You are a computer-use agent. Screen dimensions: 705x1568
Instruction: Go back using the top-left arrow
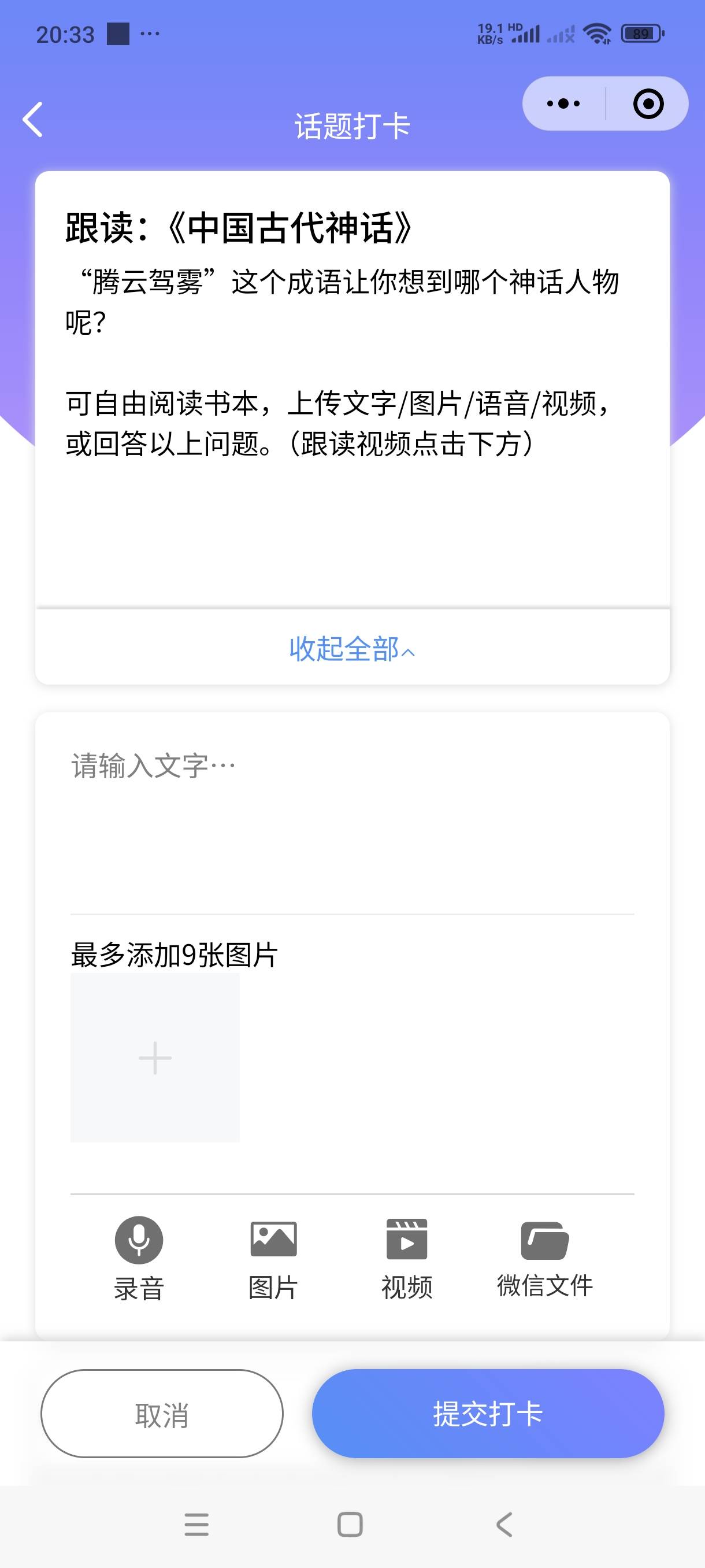[x=33, y=119]
